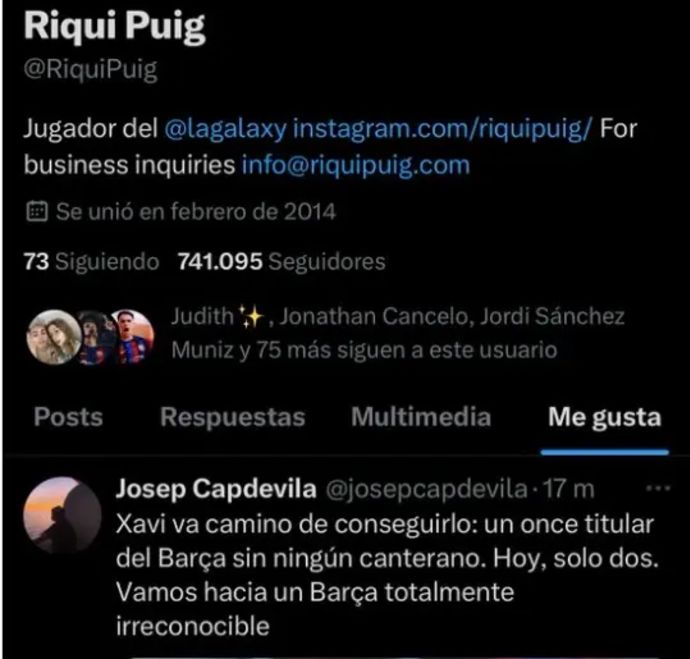690x659 pixels.
Task: Open the overflow menu on Josep Capdevila's post
Action: click(x=658, y=489)
